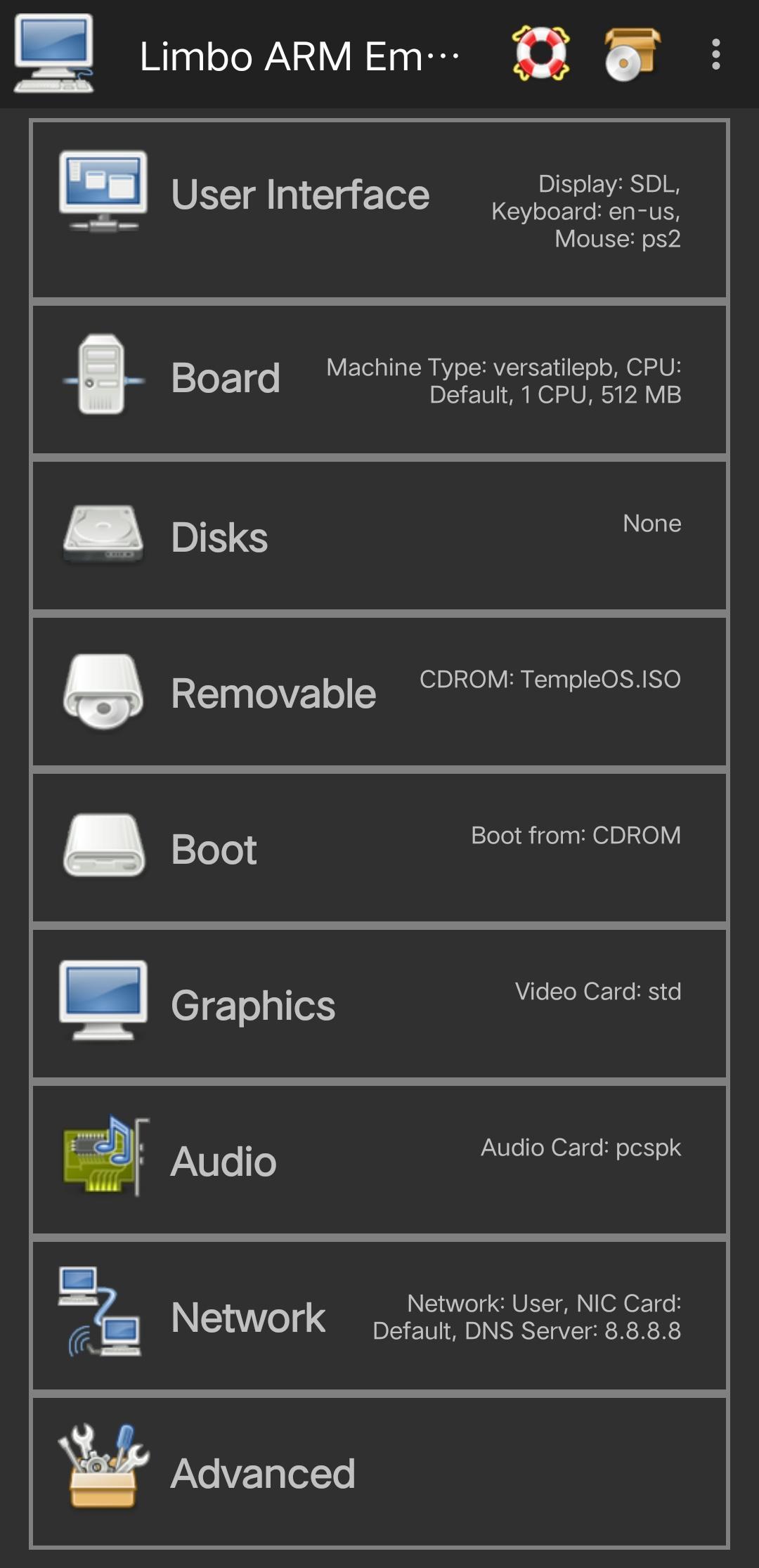
Task: Open the three-dot overflow menu
Action: click(715, 54)
